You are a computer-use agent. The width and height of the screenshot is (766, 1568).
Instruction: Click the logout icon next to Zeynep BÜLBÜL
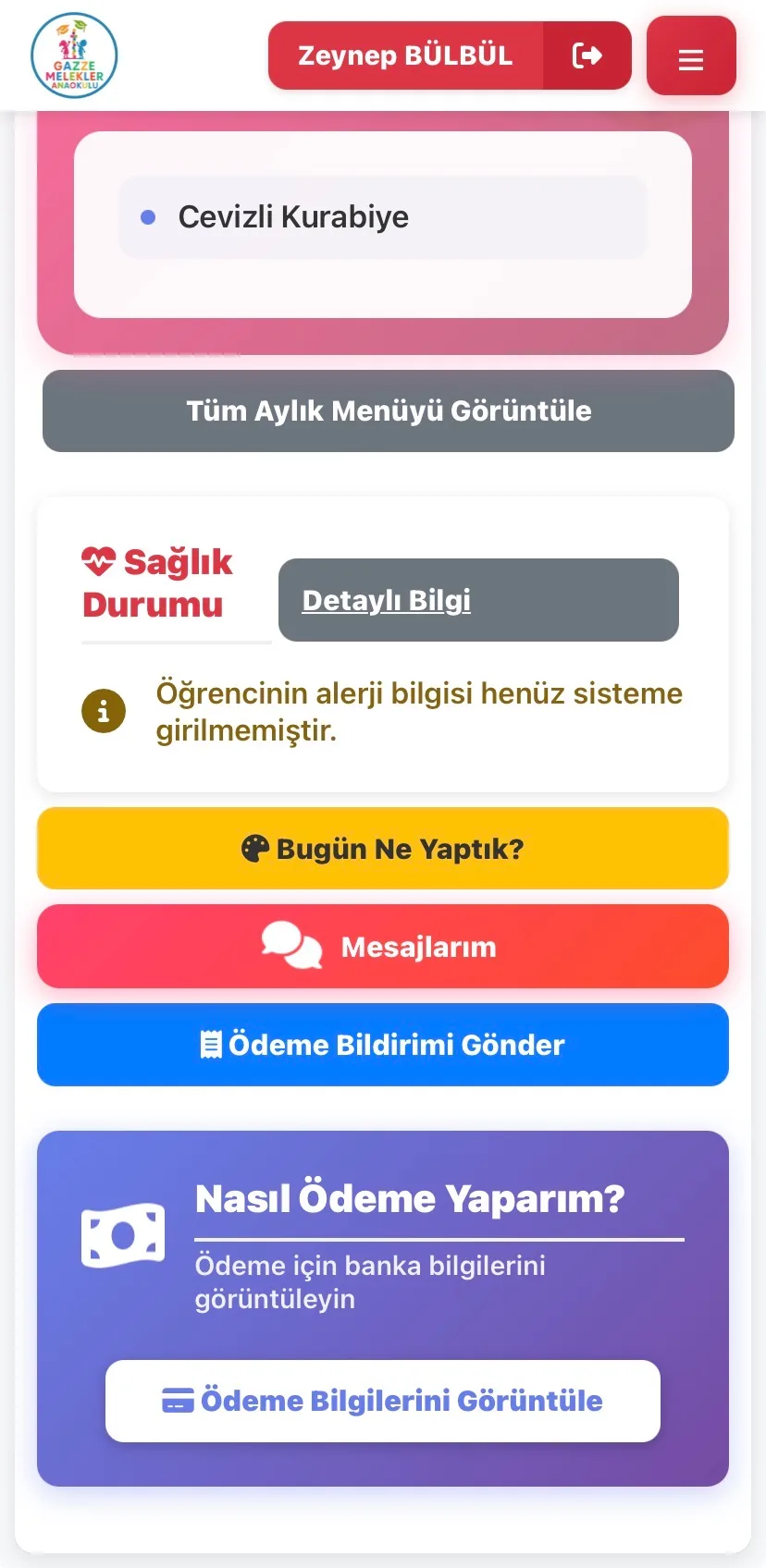tap(587, 55)
